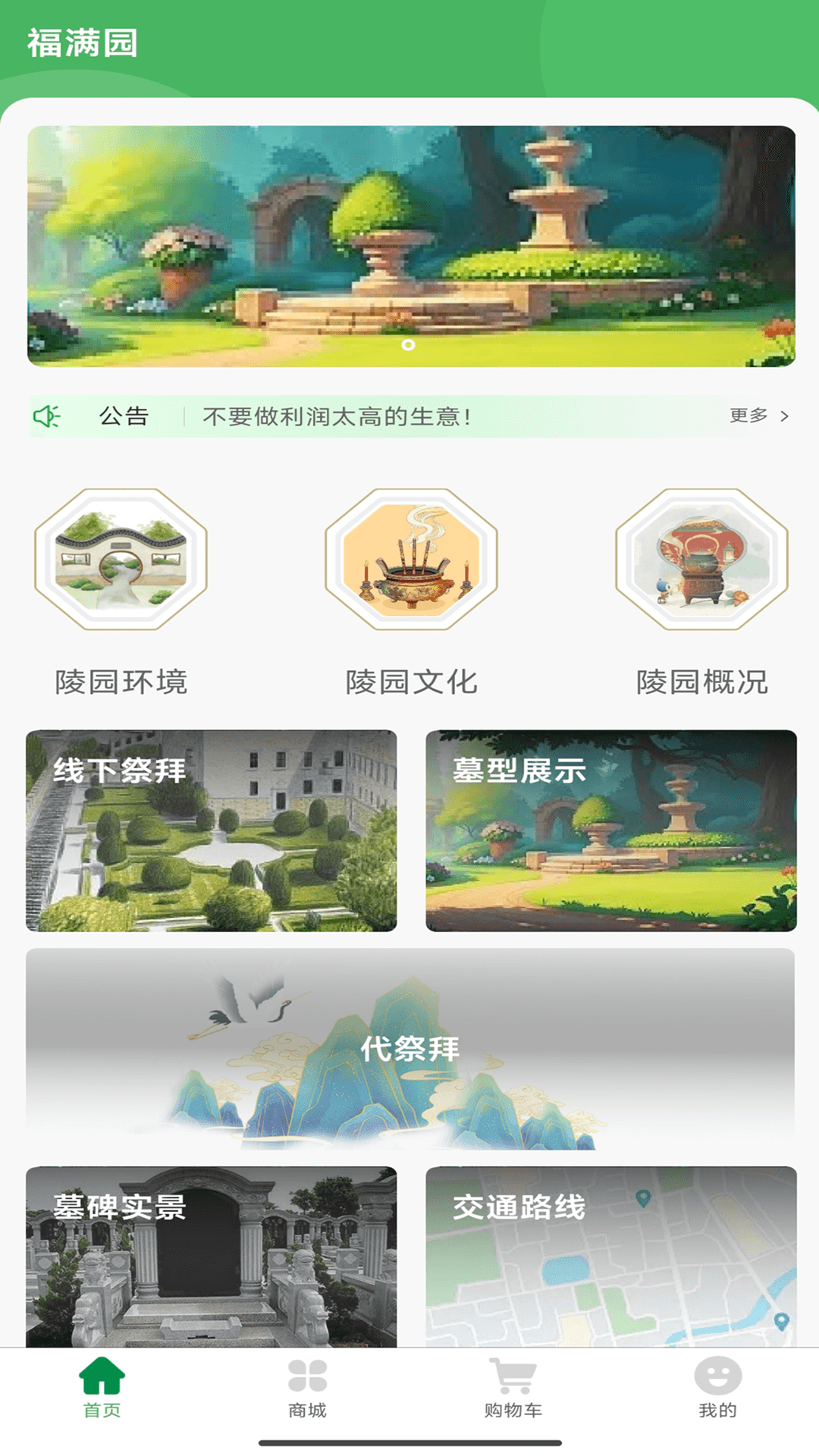Select the 首页 tab
Viewport: 819px width, 1456px height.
tap(102, 1389)
